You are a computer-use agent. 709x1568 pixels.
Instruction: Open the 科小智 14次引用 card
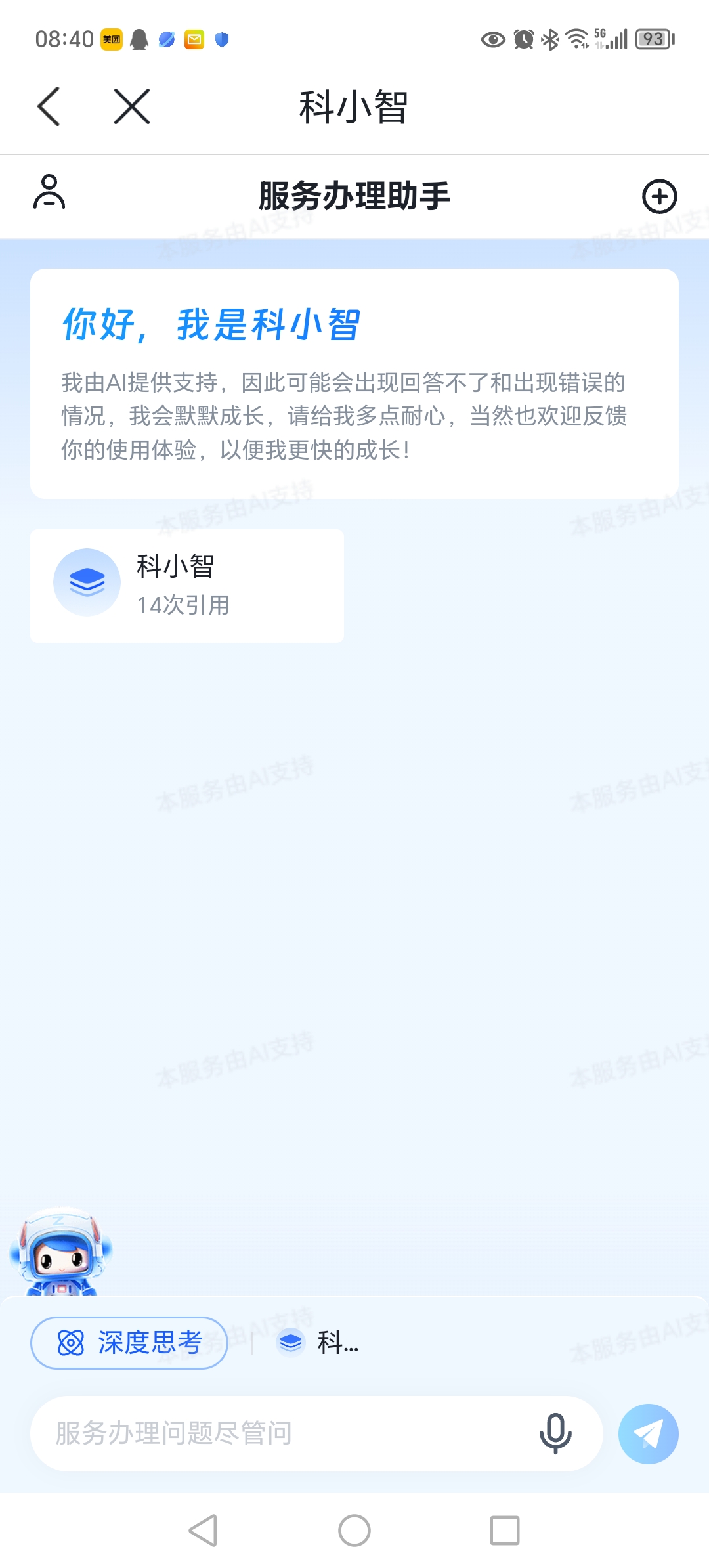click(x=187, y=586)
